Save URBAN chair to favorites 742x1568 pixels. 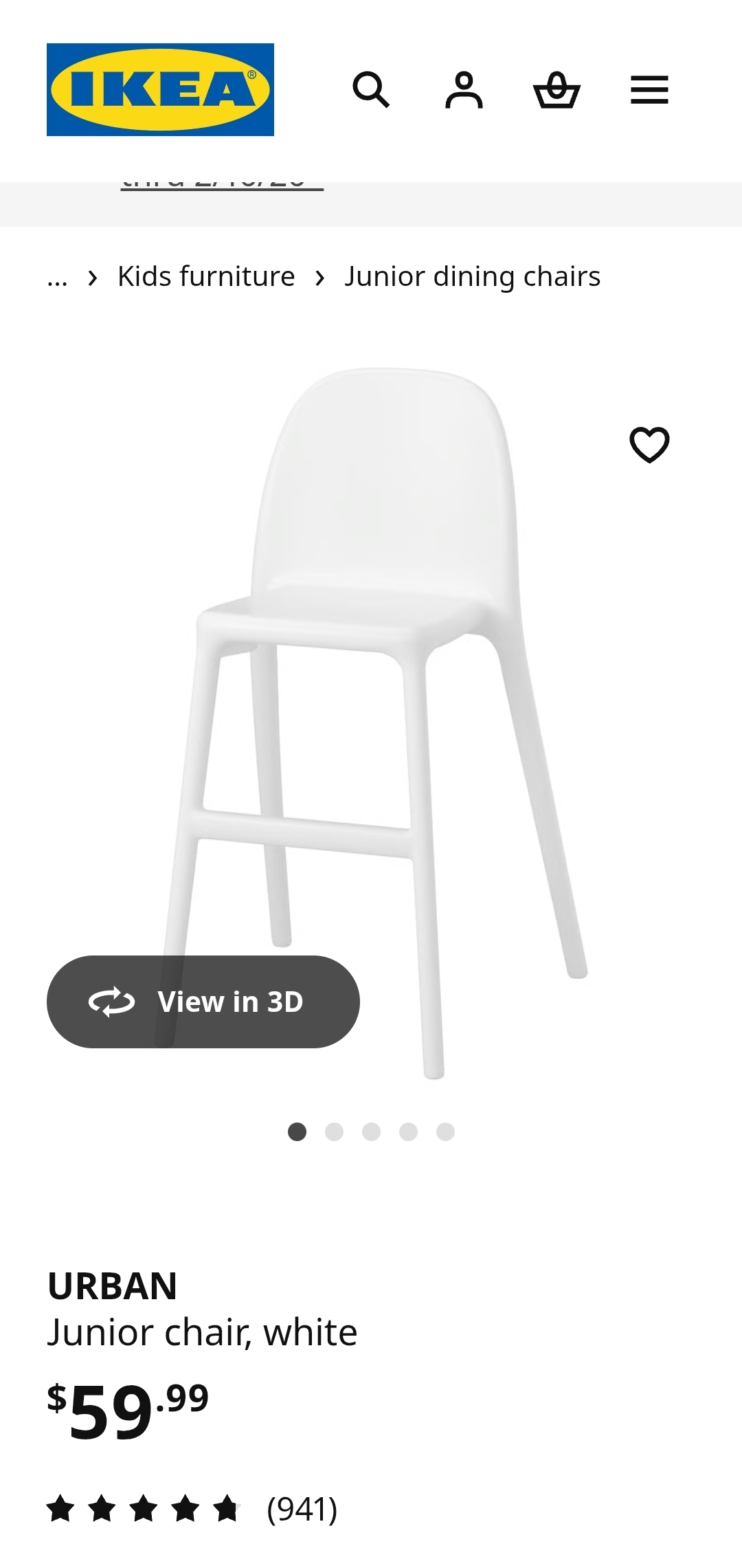coord(649,445)
